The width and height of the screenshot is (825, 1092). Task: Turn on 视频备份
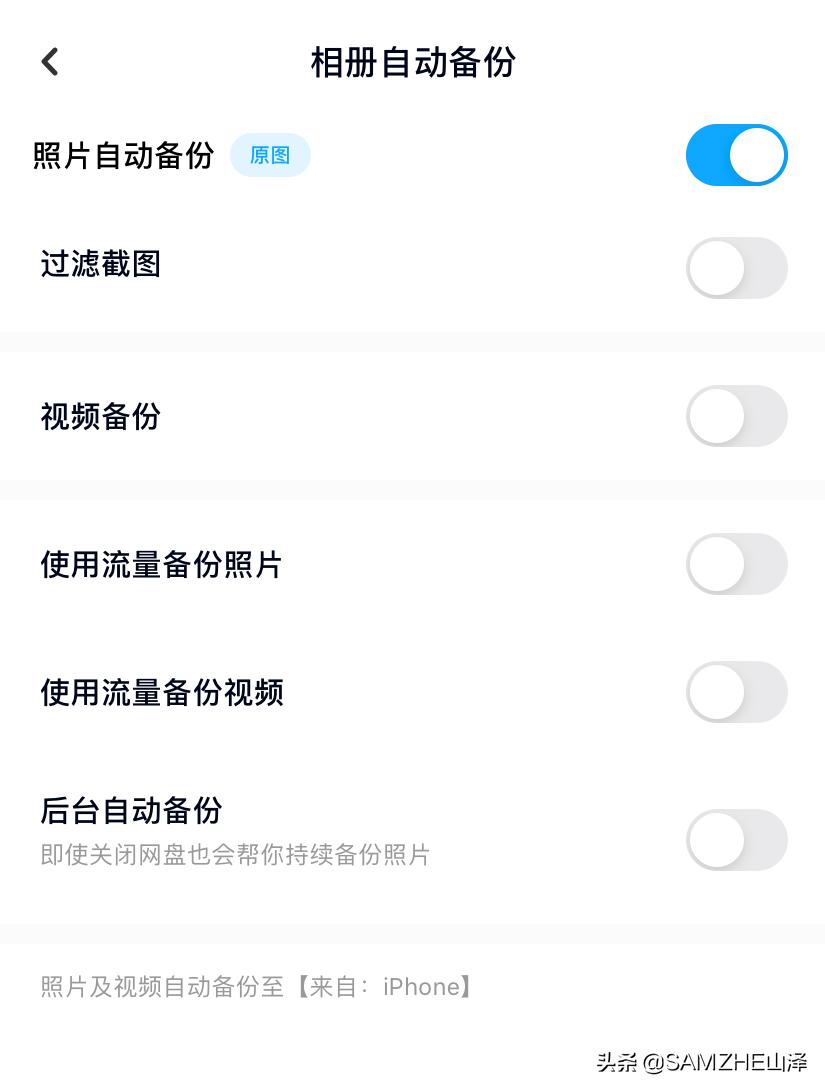736,416
